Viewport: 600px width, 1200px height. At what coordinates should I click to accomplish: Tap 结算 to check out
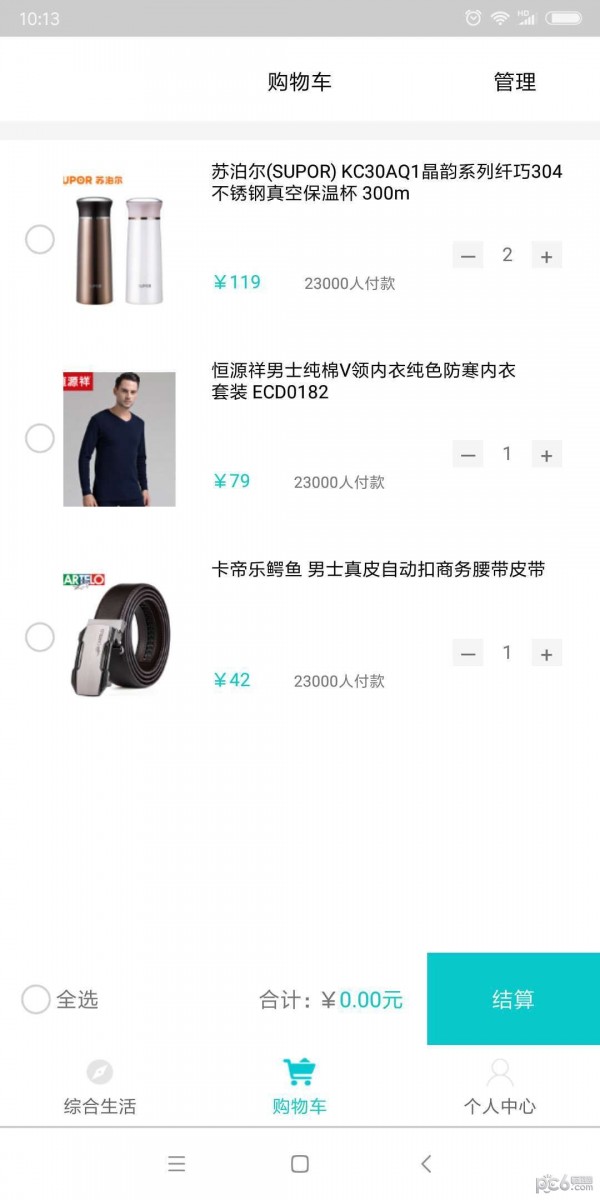coord(513,999)
